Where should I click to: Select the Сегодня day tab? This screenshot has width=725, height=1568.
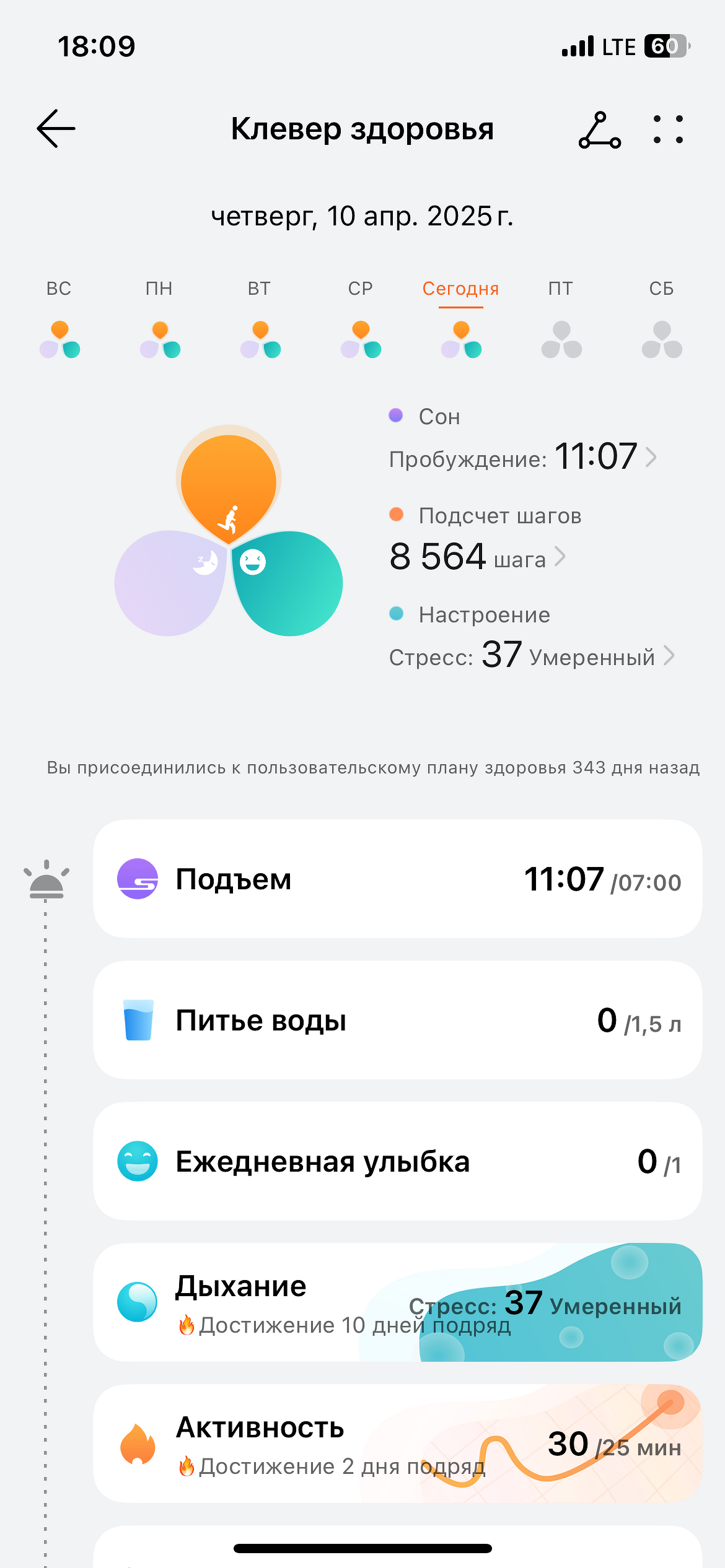pos(460,289)
